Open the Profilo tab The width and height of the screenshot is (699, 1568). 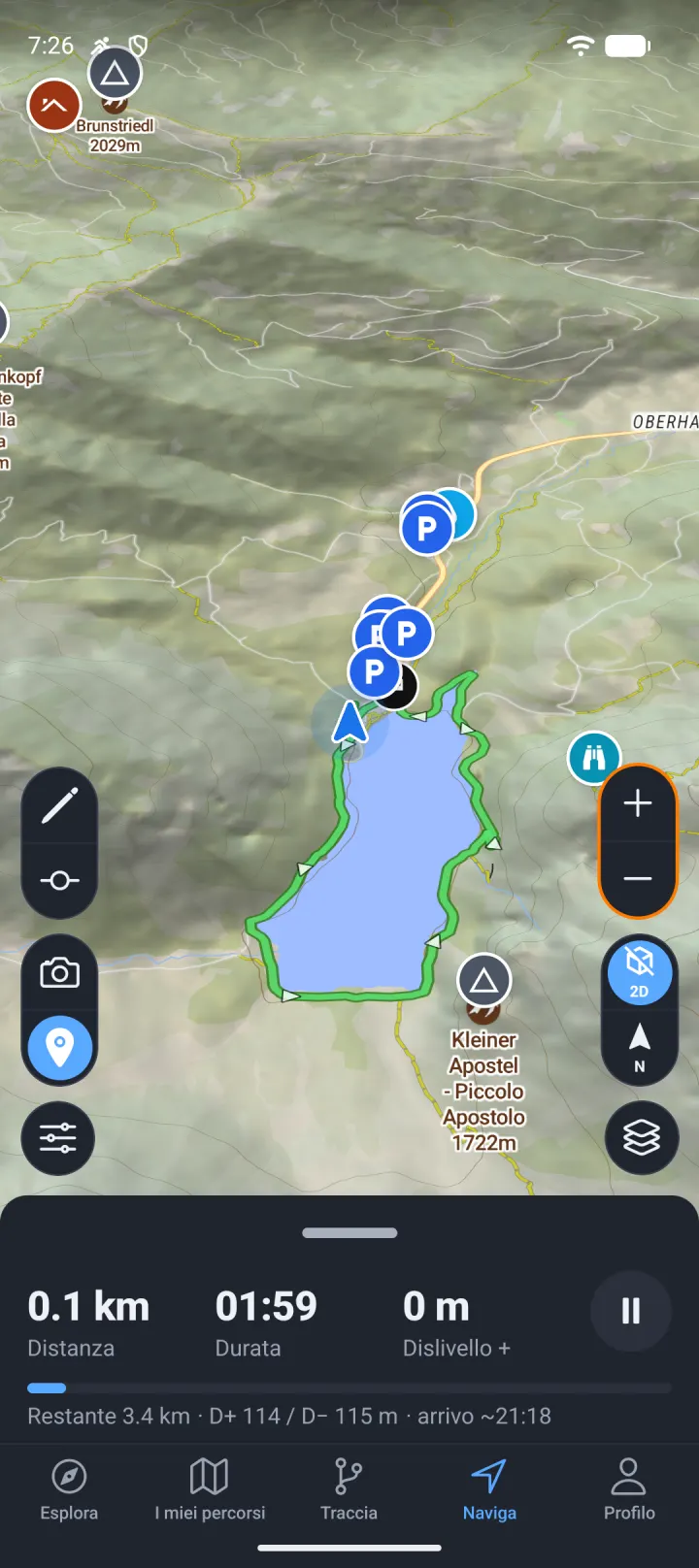click(629, 1490)
